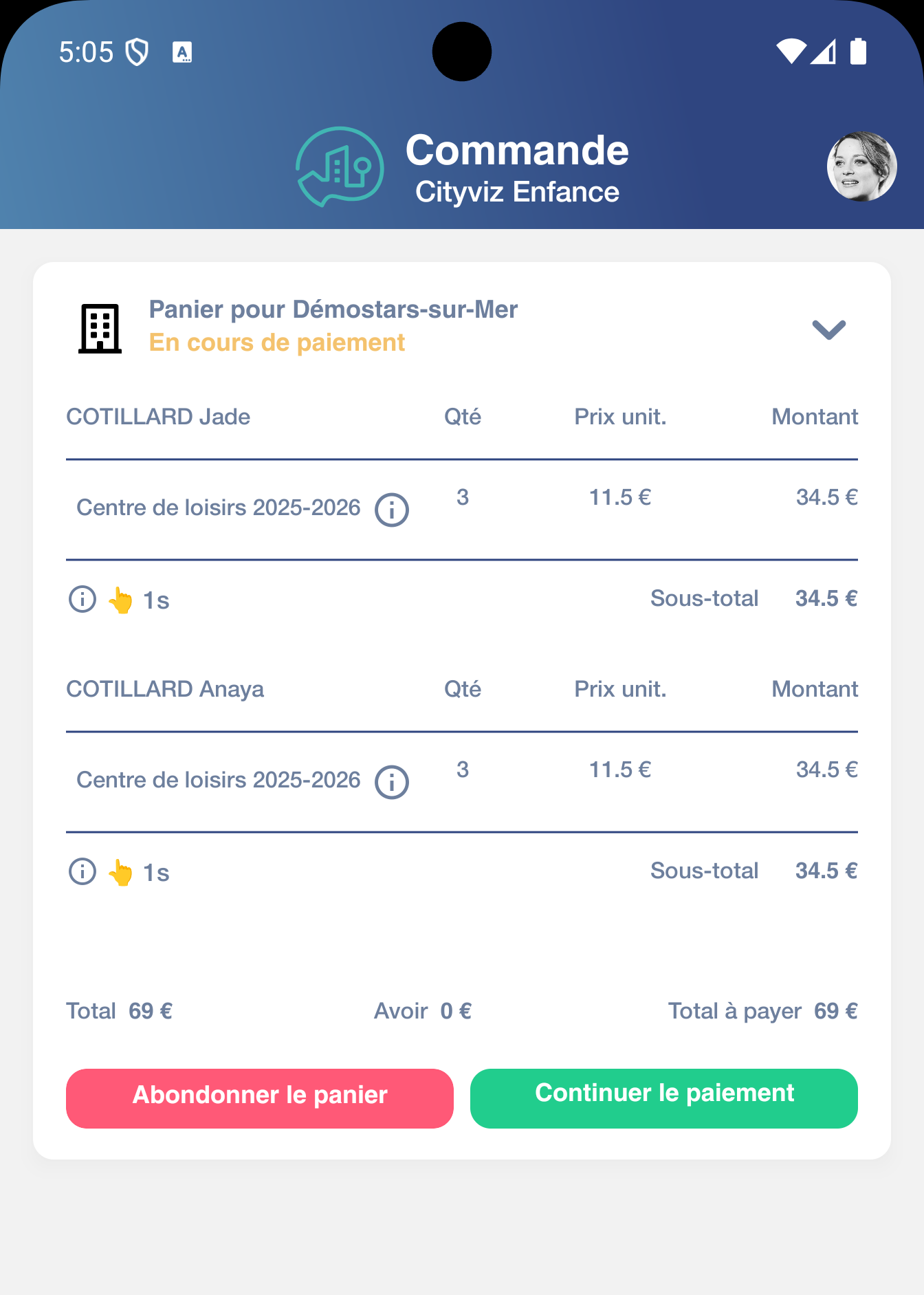The width and height of the screenshot is (924, 1295).
Task: Collapse the Panier pour Démostars-sur-Mer section
Action: [828, 329]
